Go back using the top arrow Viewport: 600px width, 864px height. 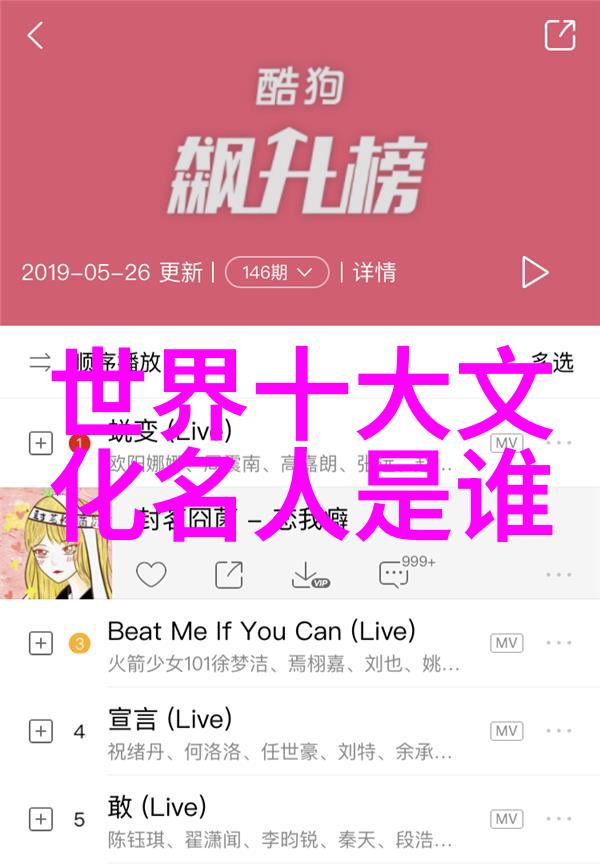tap(35, 36)
